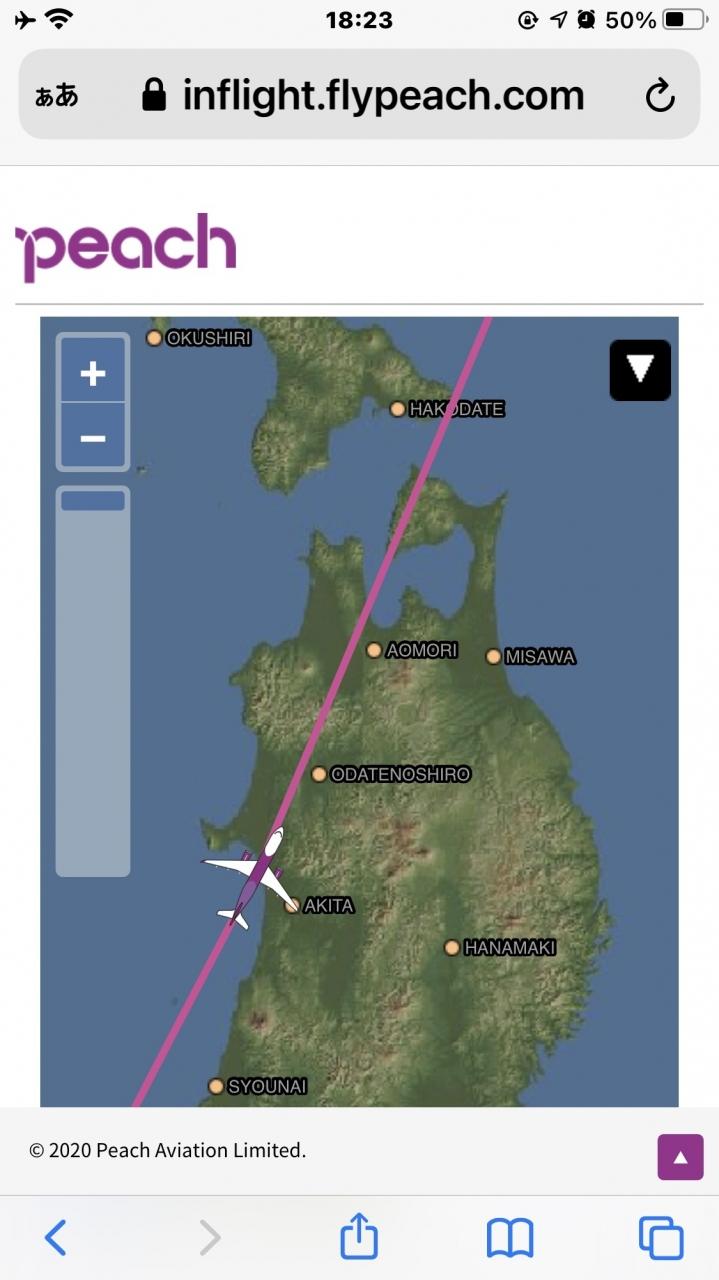Show all open browser tabs
Viewport: 719px width, 1280px height.
[x=661, y=1238]
